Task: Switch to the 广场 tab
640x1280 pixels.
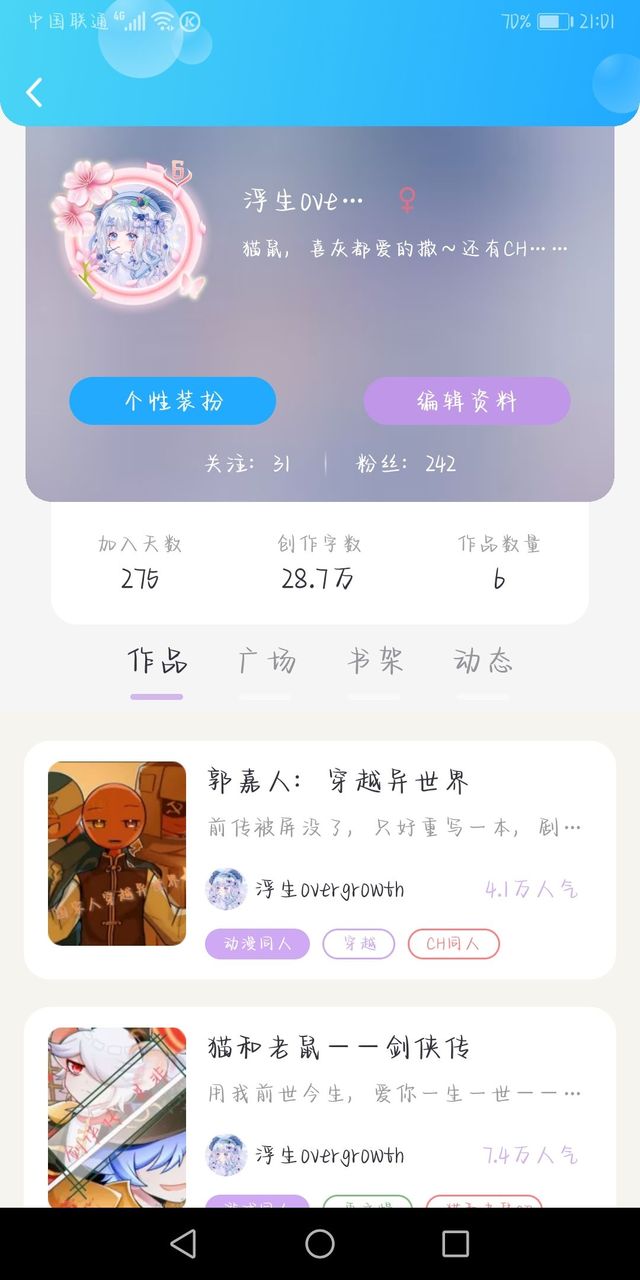Action: click(267, 661)
